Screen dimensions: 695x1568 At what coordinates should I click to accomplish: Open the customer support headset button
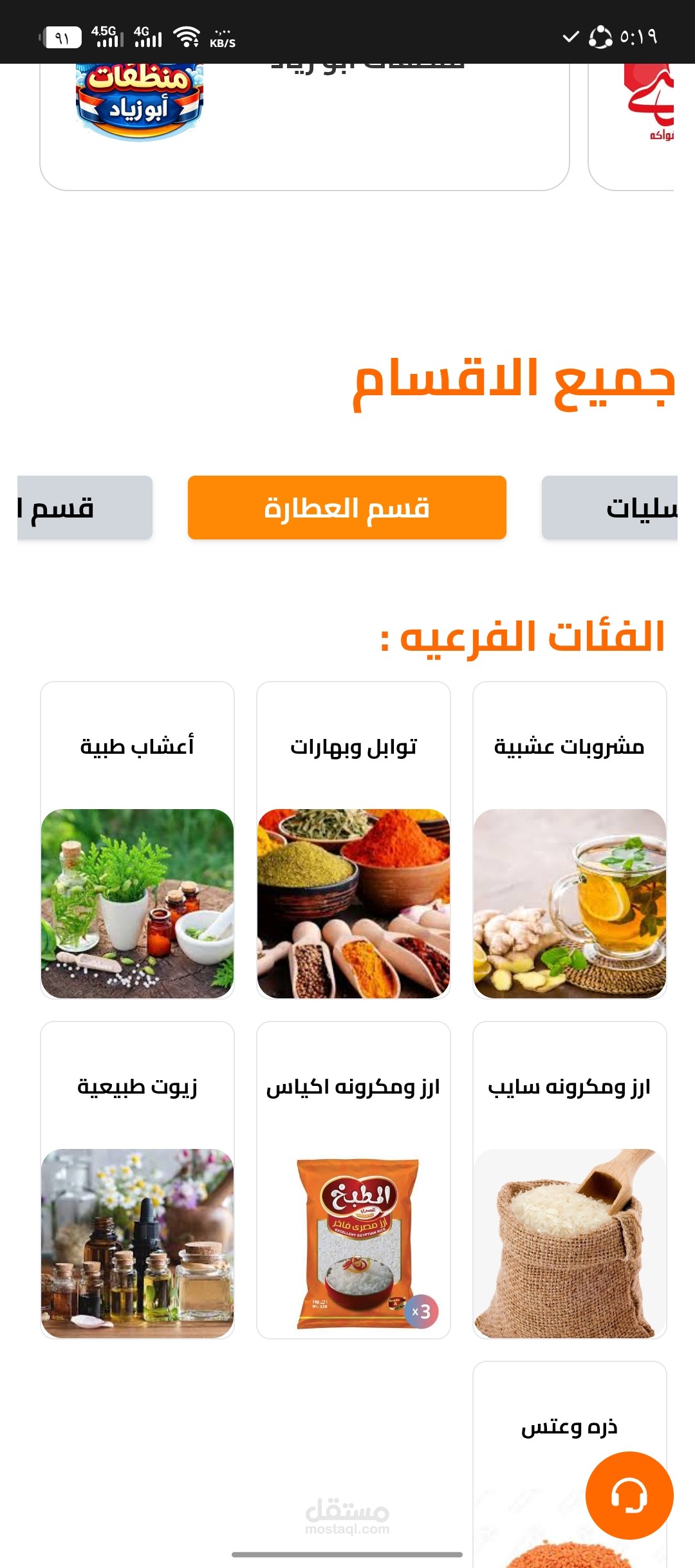pyautogui.click(x=629, y=1495)
